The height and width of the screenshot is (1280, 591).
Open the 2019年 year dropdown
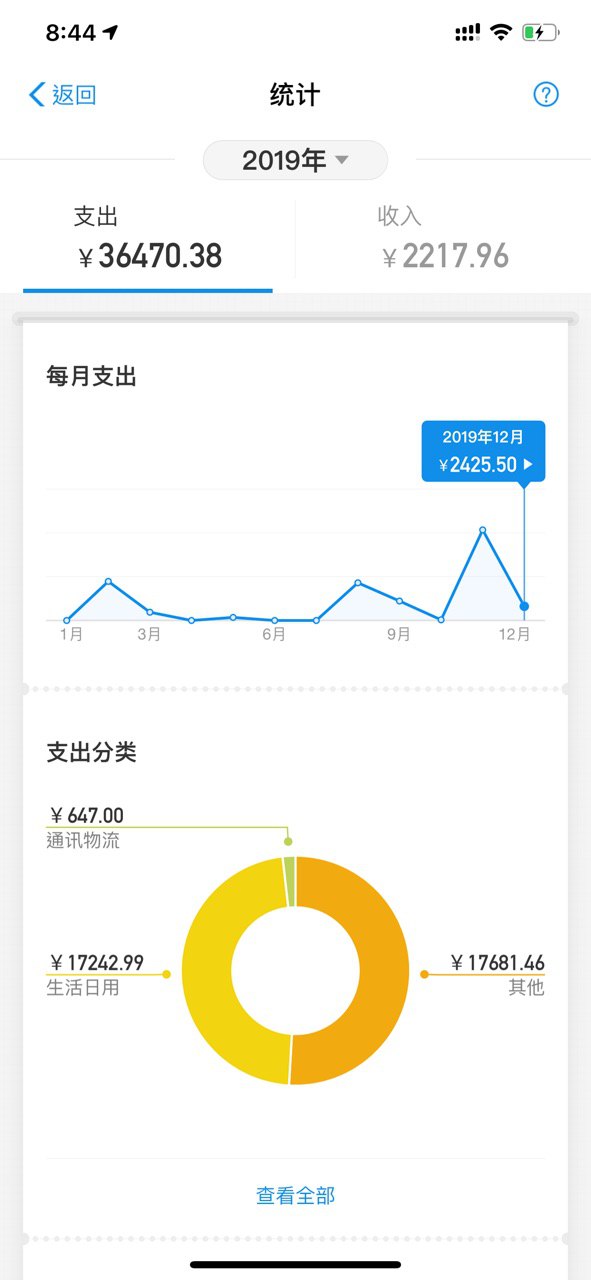point(295,160)
